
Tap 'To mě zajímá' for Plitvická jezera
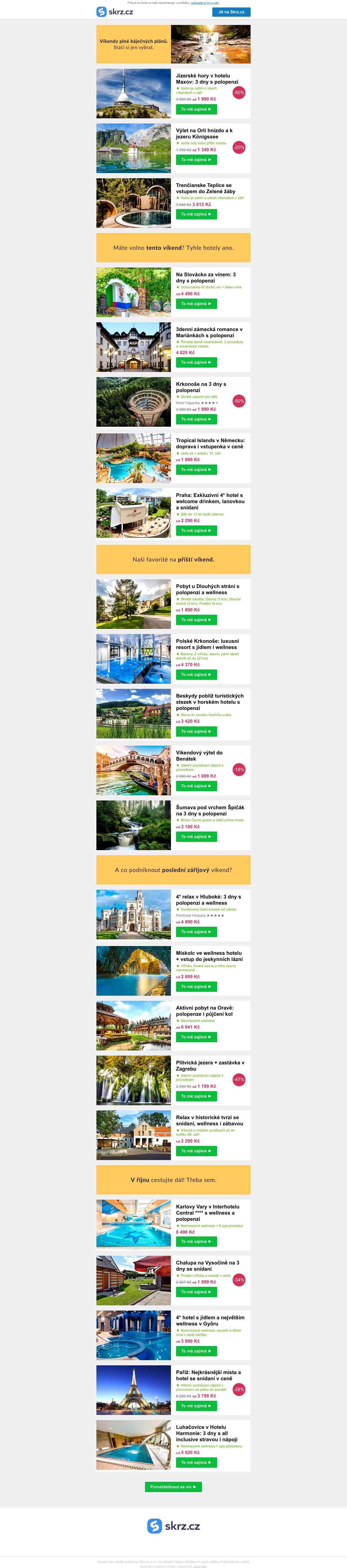point(196,1096)
